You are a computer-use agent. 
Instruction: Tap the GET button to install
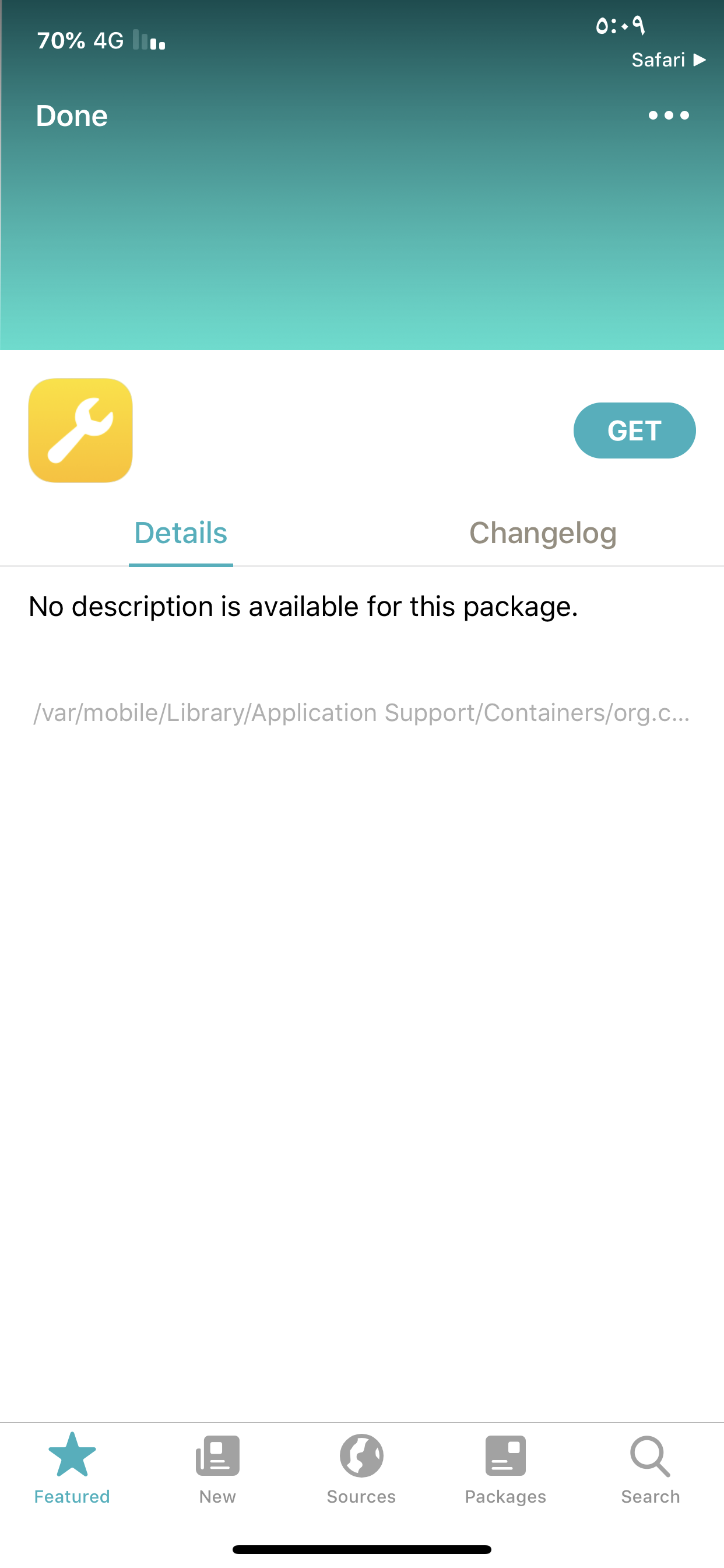coord(634,430)
